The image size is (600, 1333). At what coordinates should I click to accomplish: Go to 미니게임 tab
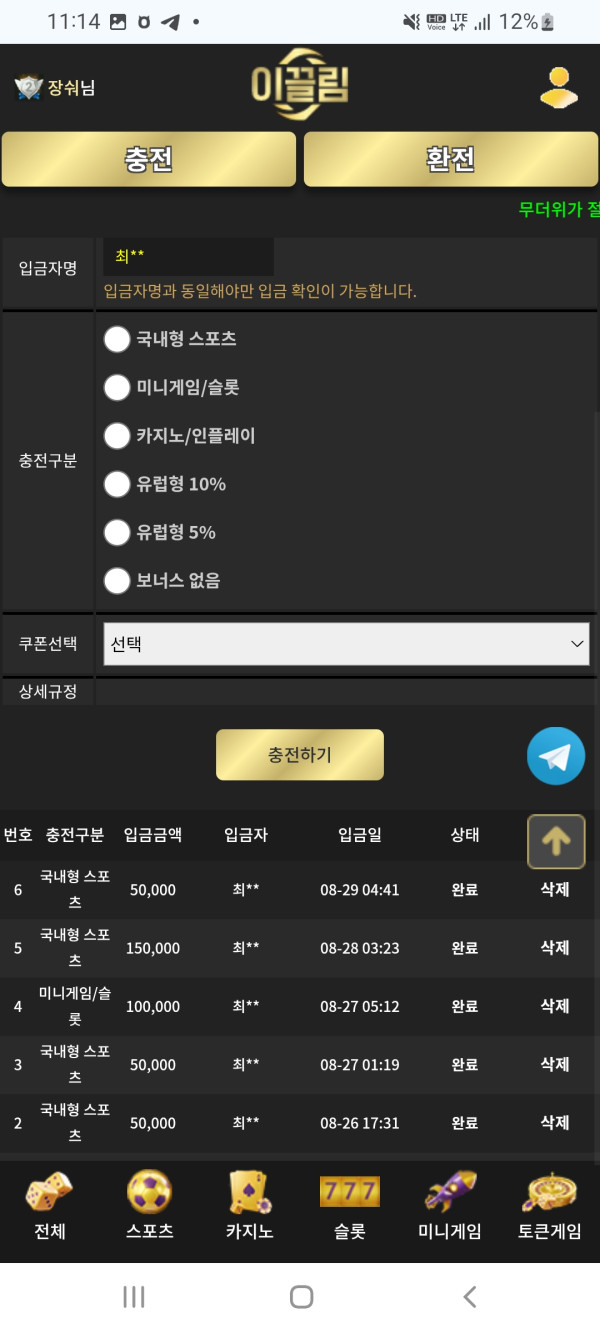[449, 1206]
